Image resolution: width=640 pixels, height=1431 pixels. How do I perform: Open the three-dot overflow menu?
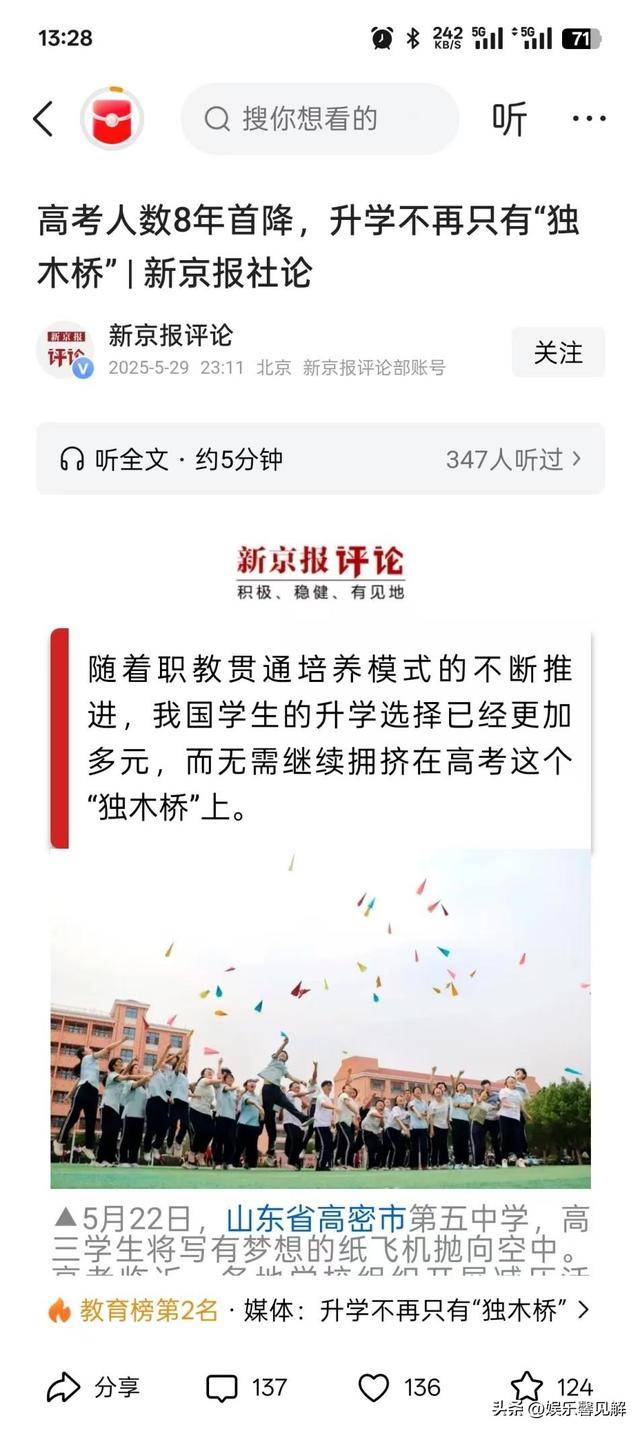589,119
